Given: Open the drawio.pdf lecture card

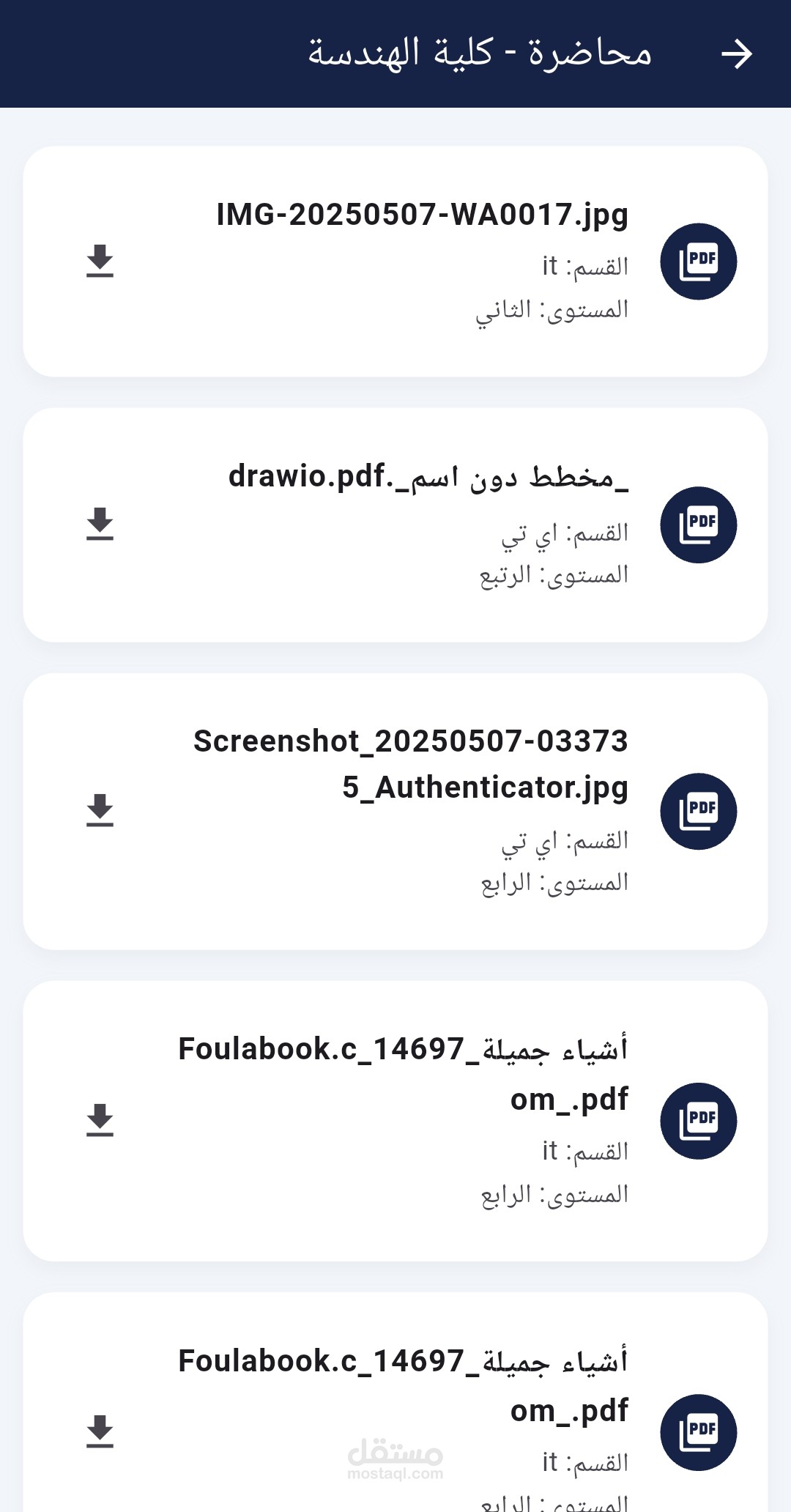Looking at the screenshot, I should click(x=395, y=525).
